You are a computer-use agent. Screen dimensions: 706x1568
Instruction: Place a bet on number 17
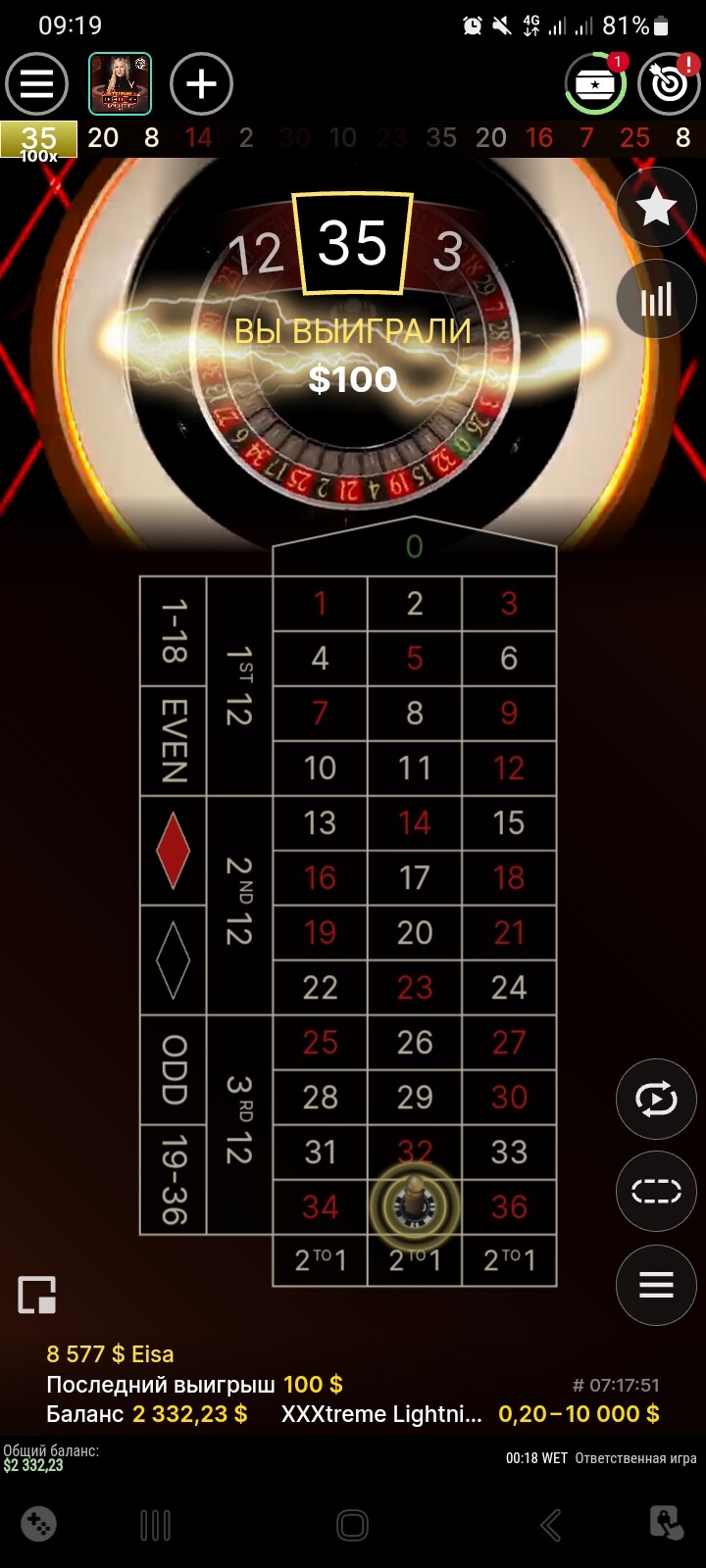click(415, 877)
